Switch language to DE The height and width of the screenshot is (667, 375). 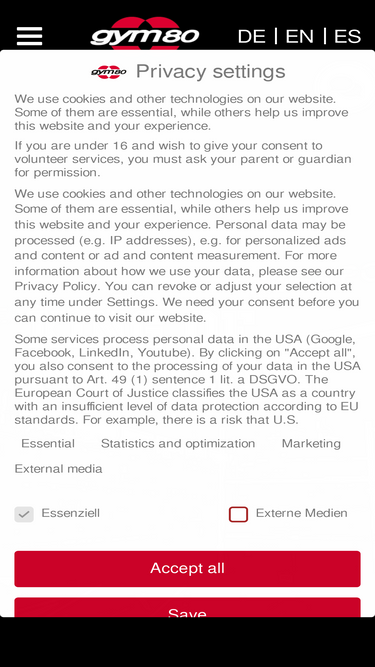[252, 37]
